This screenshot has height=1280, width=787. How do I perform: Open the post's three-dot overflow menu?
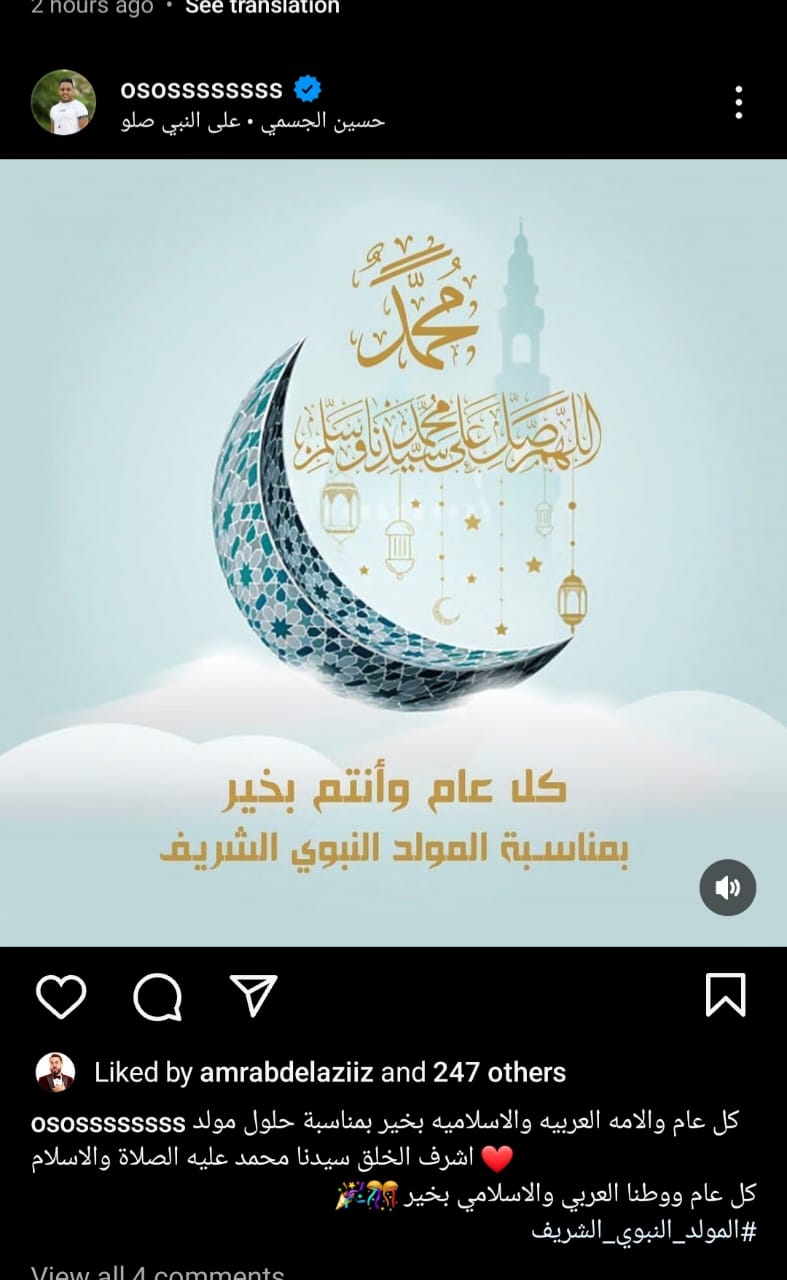click(738, 102)
